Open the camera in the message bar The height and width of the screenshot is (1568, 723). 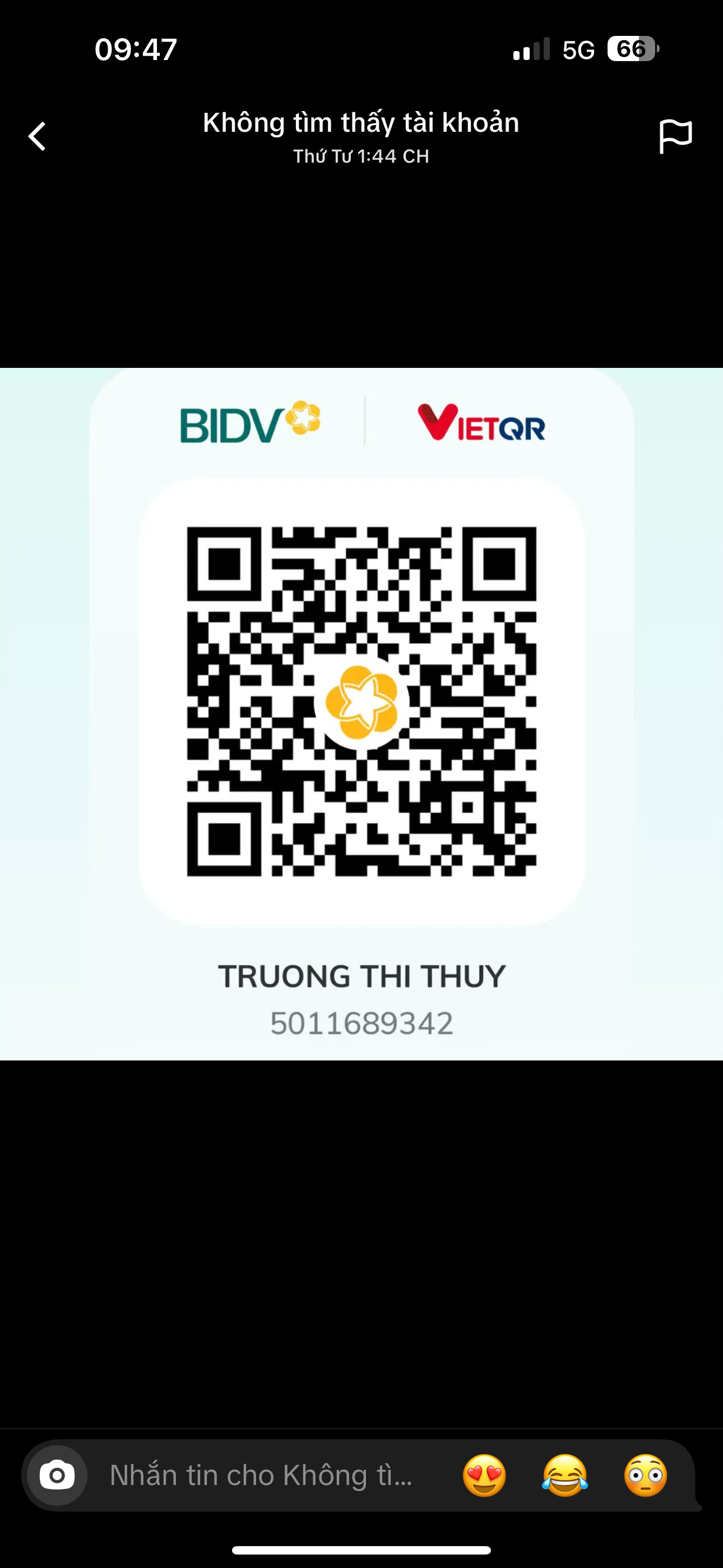click(x=57, y=1475)
